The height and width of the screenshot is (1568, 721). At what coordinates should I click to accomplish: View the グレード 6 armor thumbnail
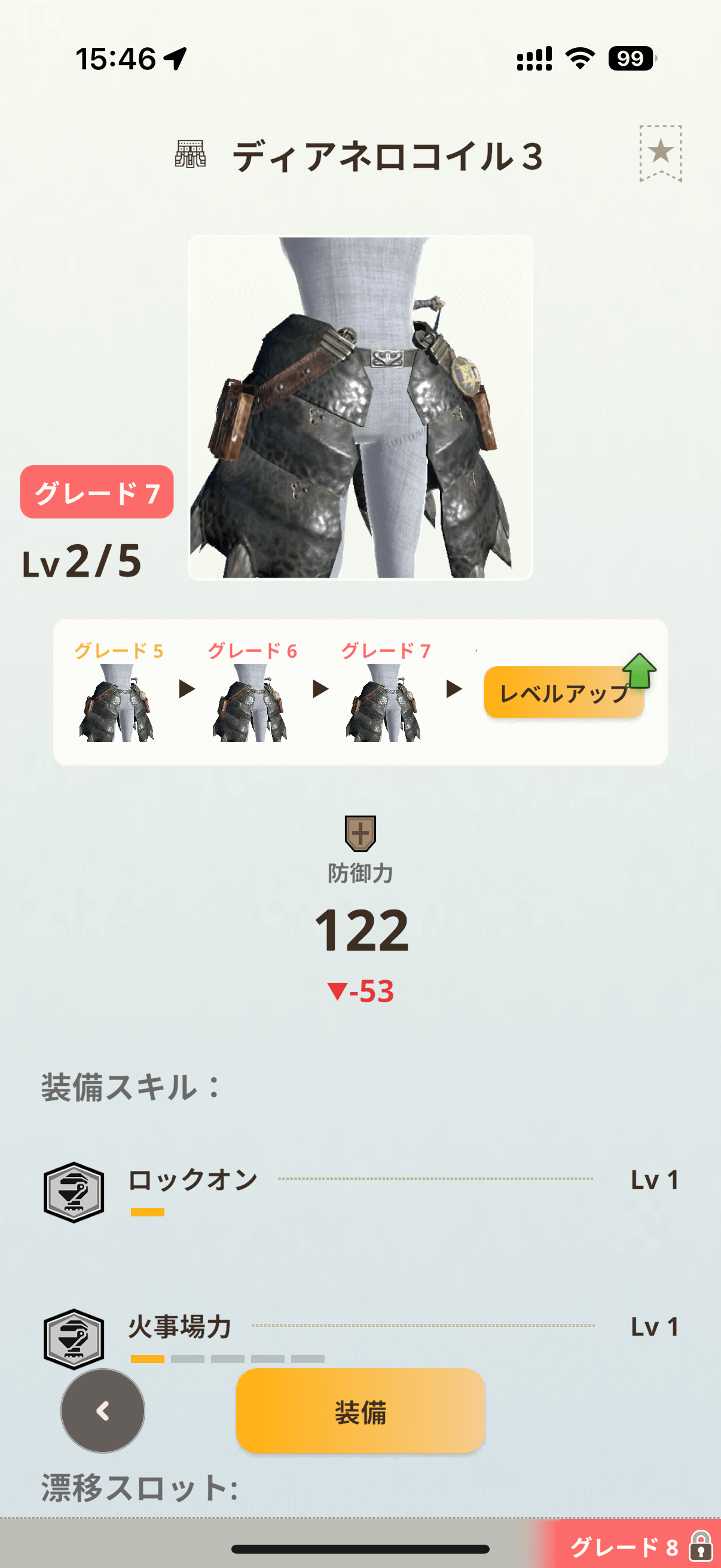click(250, 703)
